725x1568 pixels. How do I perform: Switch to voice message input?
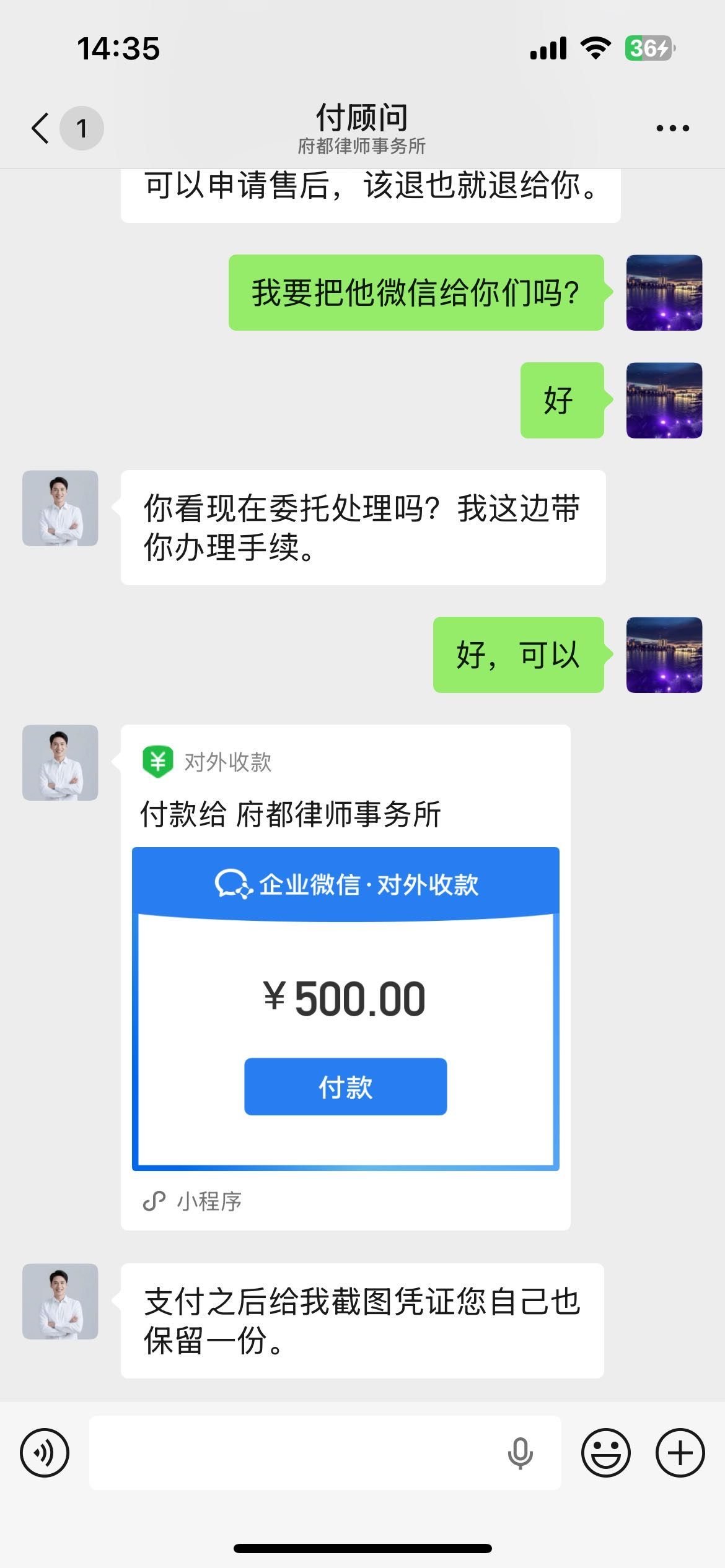pyautogui.click(x=45, y=1453)
